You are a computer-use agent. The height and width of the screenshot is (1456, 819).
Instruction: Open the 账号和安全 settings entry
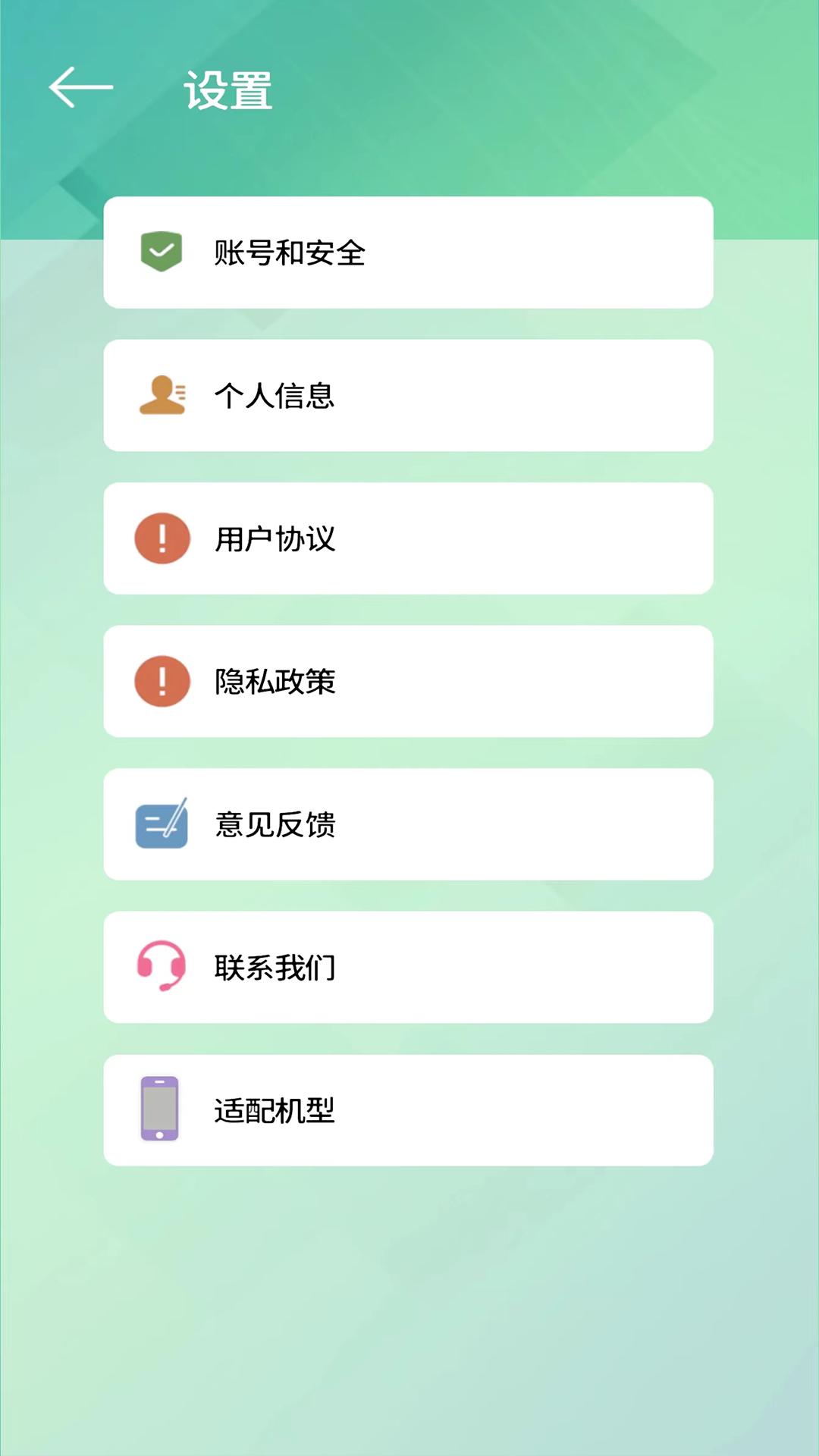[x=409, y=252]
